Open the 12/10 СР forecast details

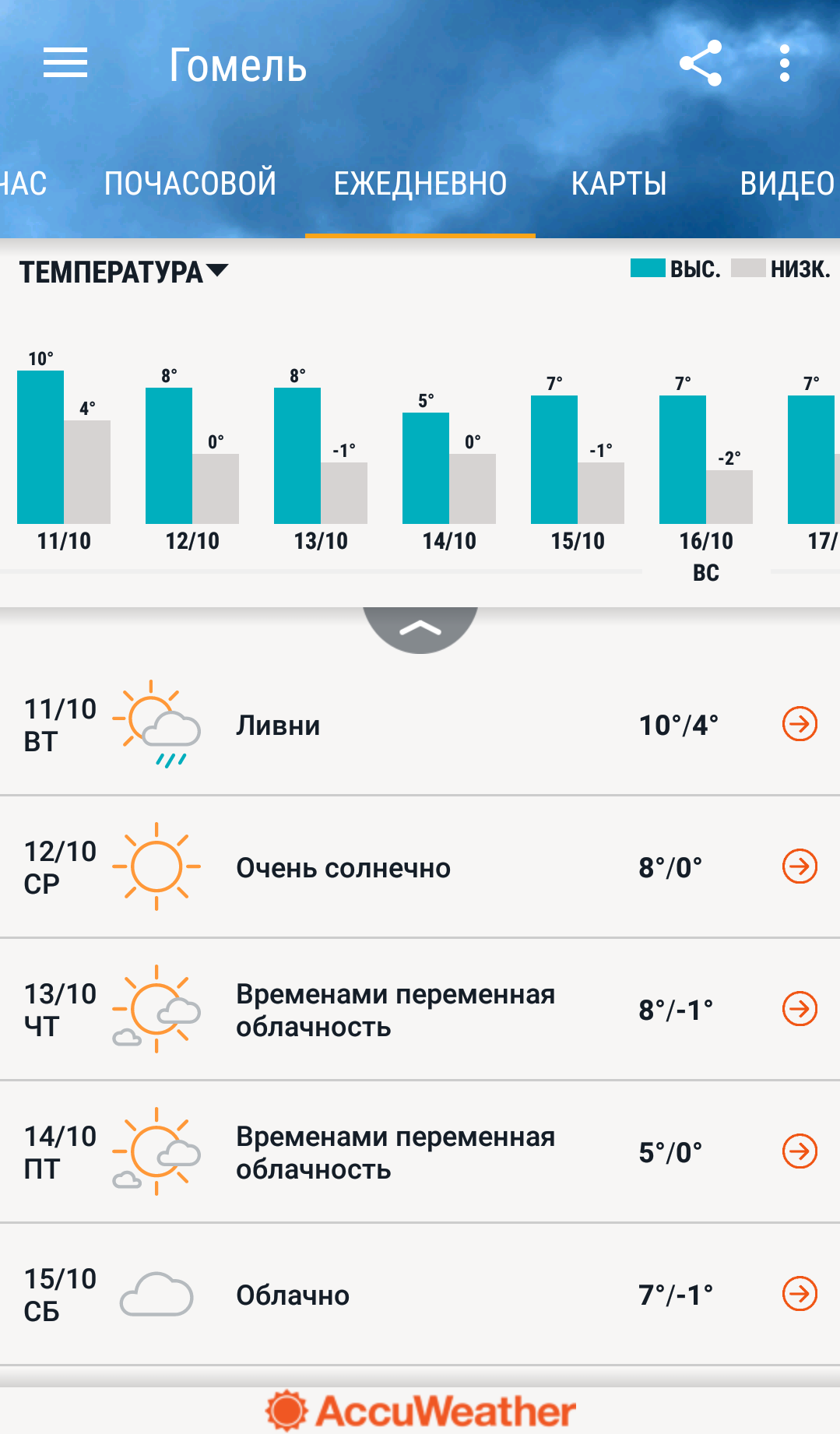point(420,867)
